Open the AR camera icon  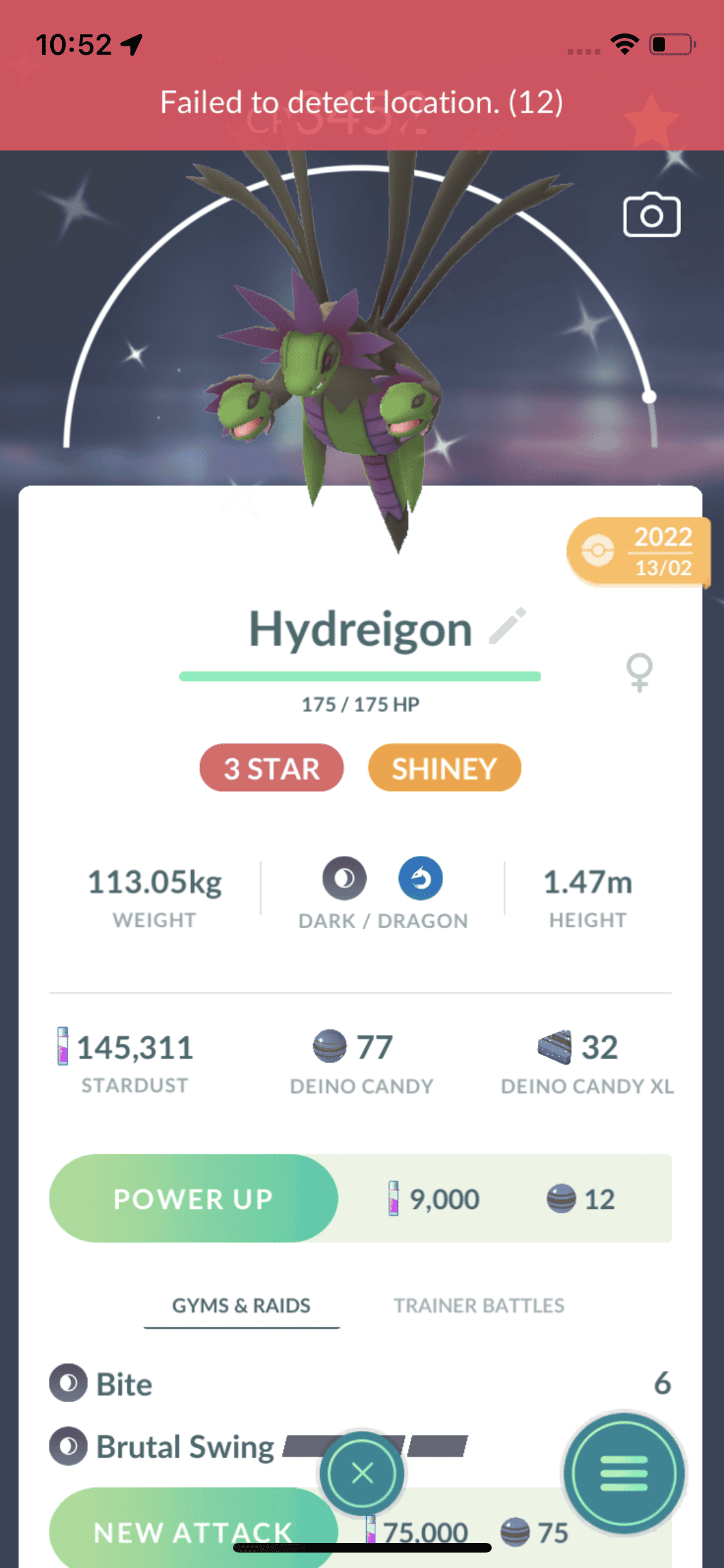point(651,216)
